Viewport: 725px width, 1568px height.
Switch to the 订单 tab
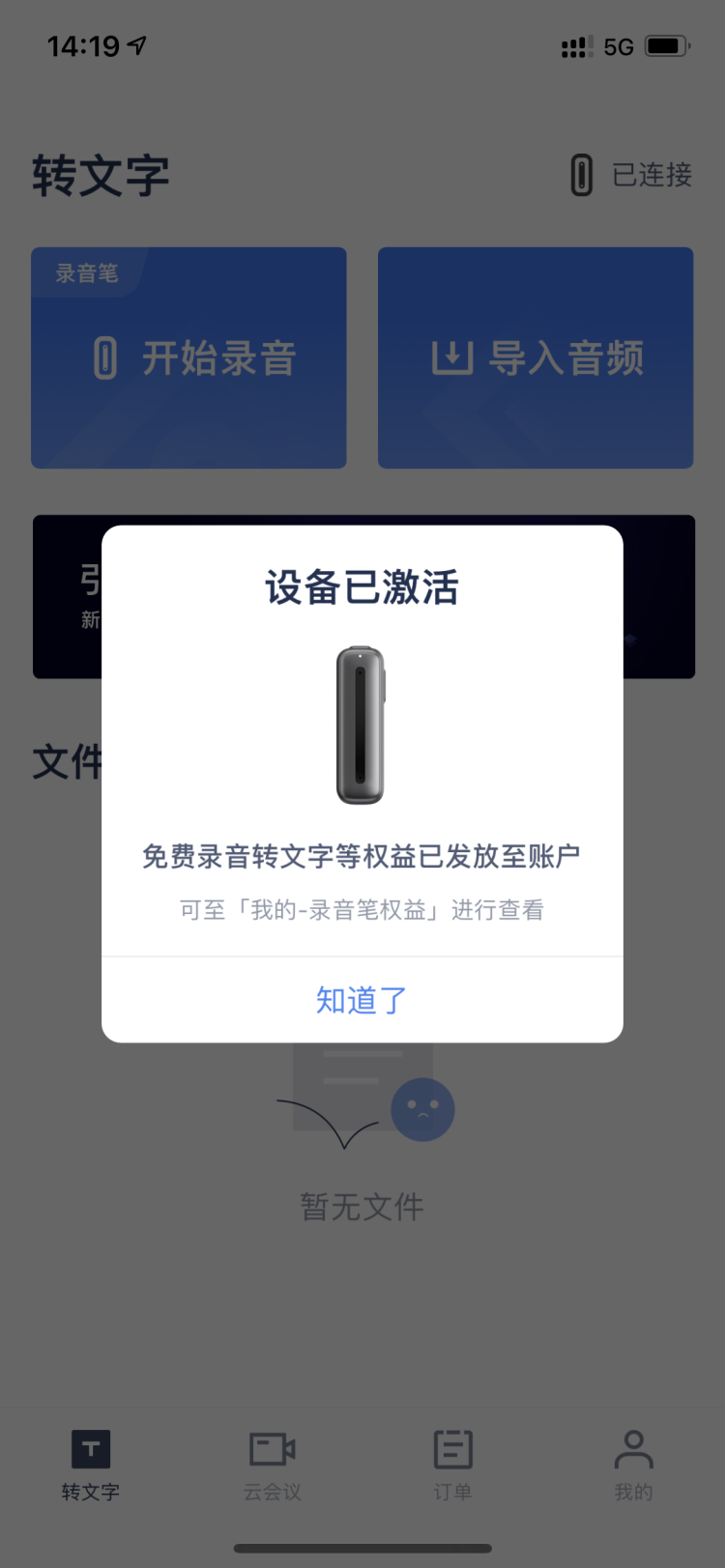[x=452, y=1465]
